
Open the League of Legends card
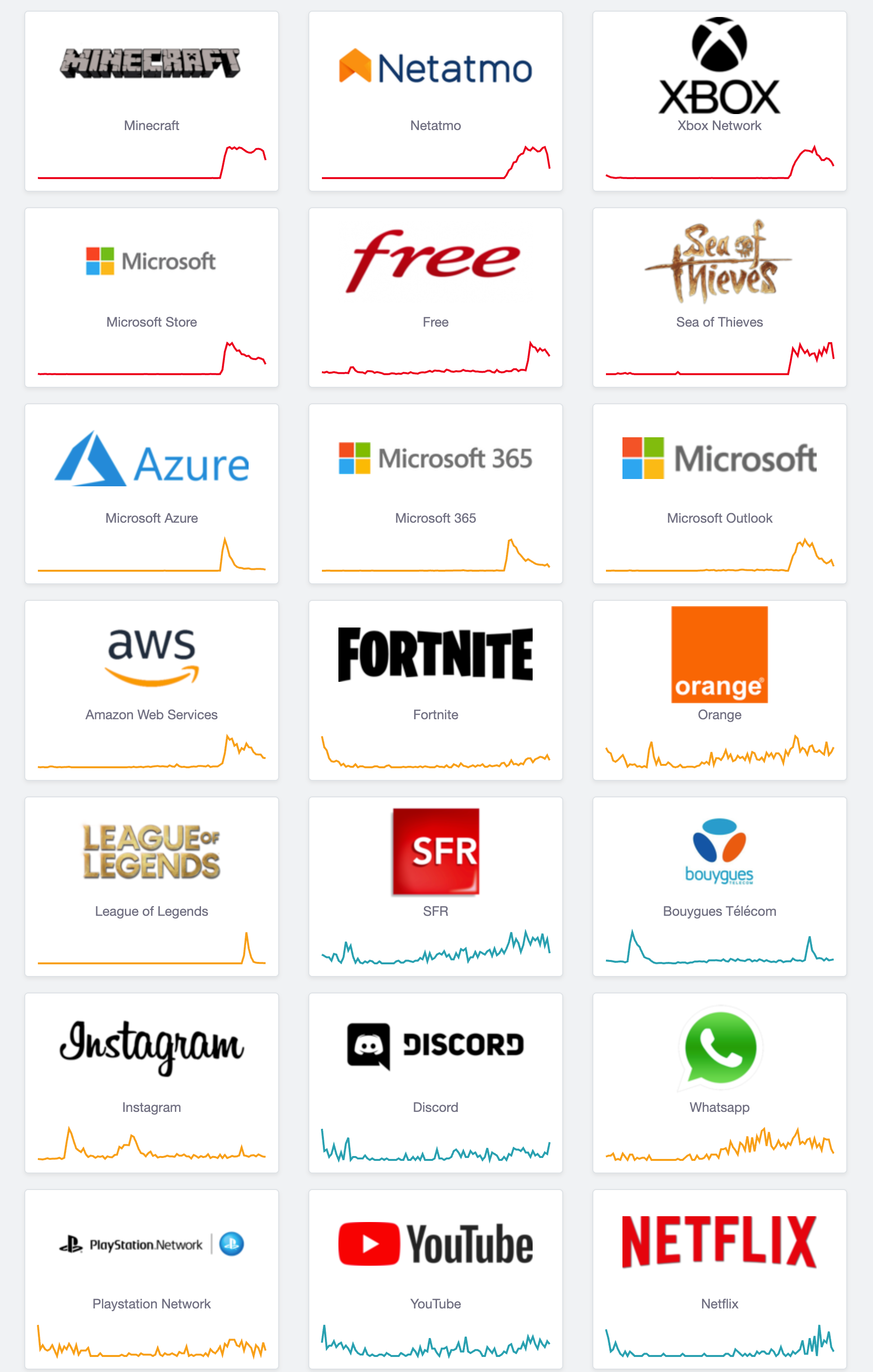151,886
